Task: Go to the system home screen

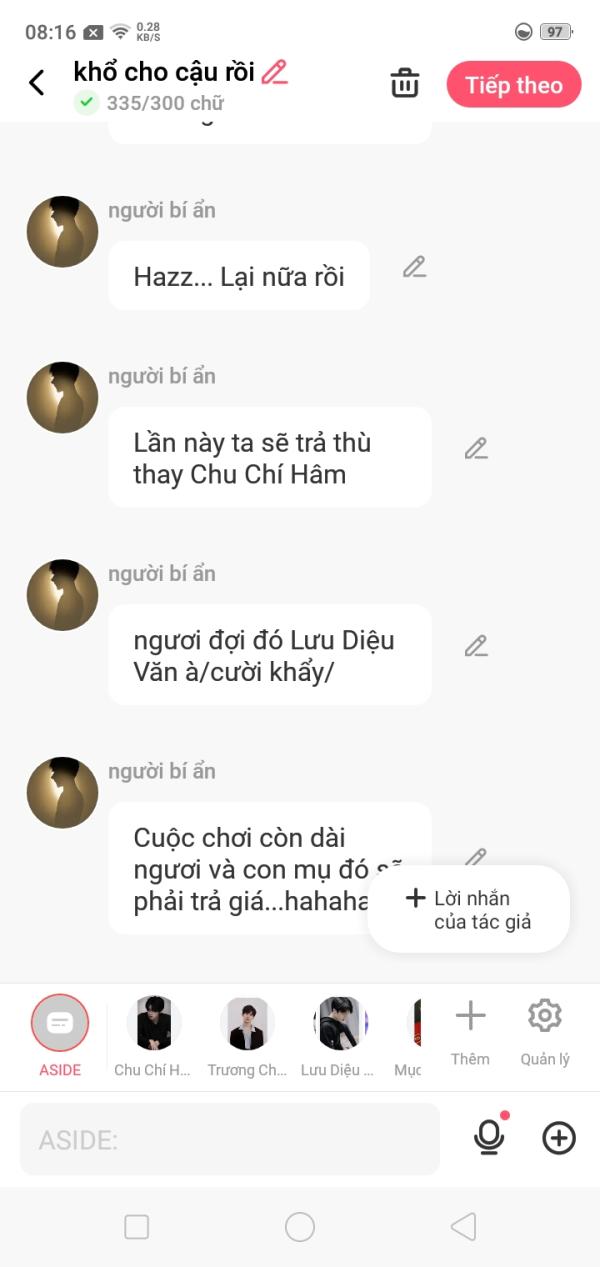Action: (300, 1227)
